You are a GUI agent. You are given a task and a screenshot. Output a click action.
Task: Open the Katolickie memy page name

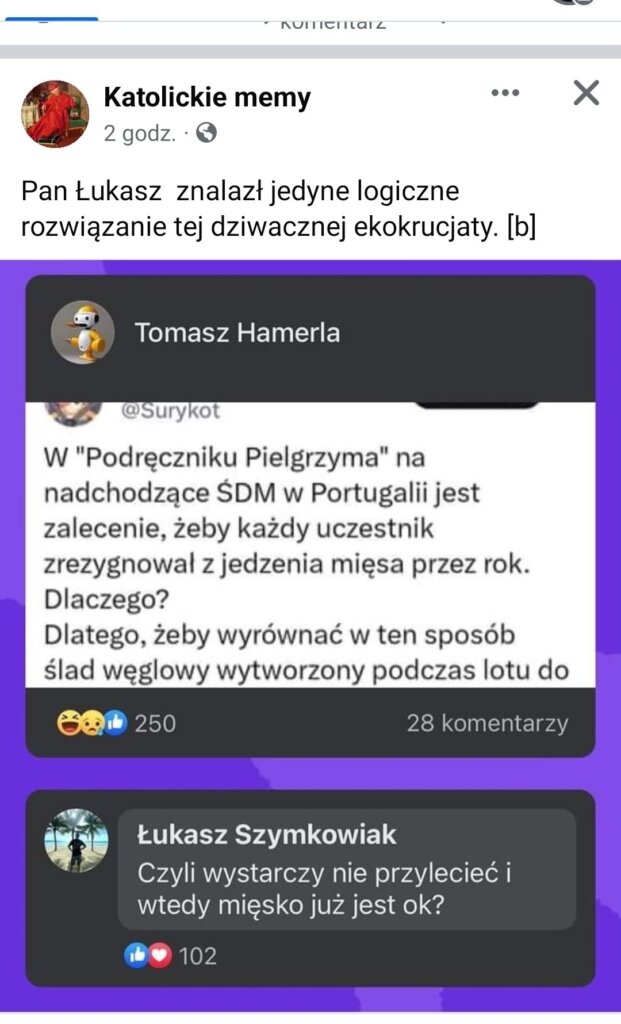pos(207,97)
